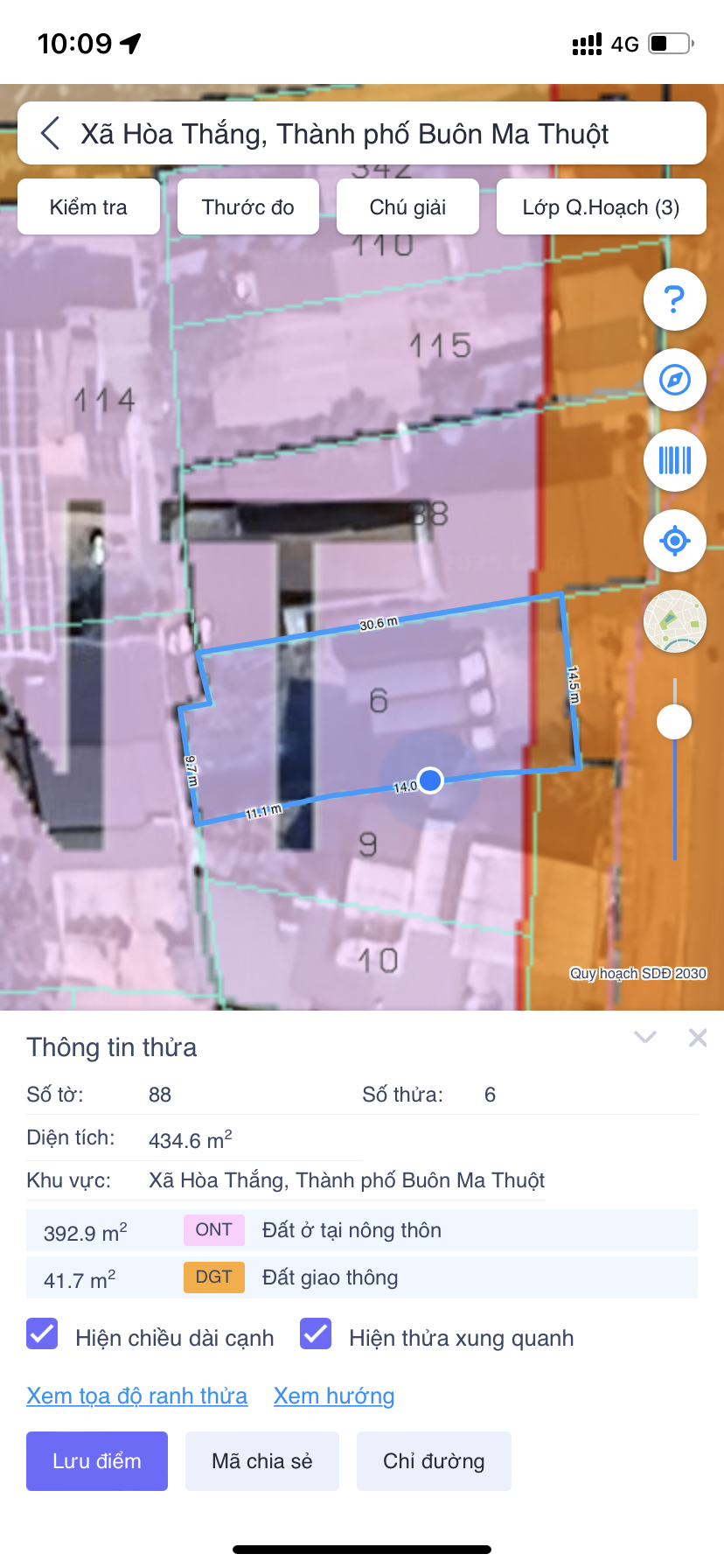Open Lớp Q.Hoạch (3) layers
The height and width of the screenshot is (1568, 724).
pyautogui.click(x=601, y=207)
